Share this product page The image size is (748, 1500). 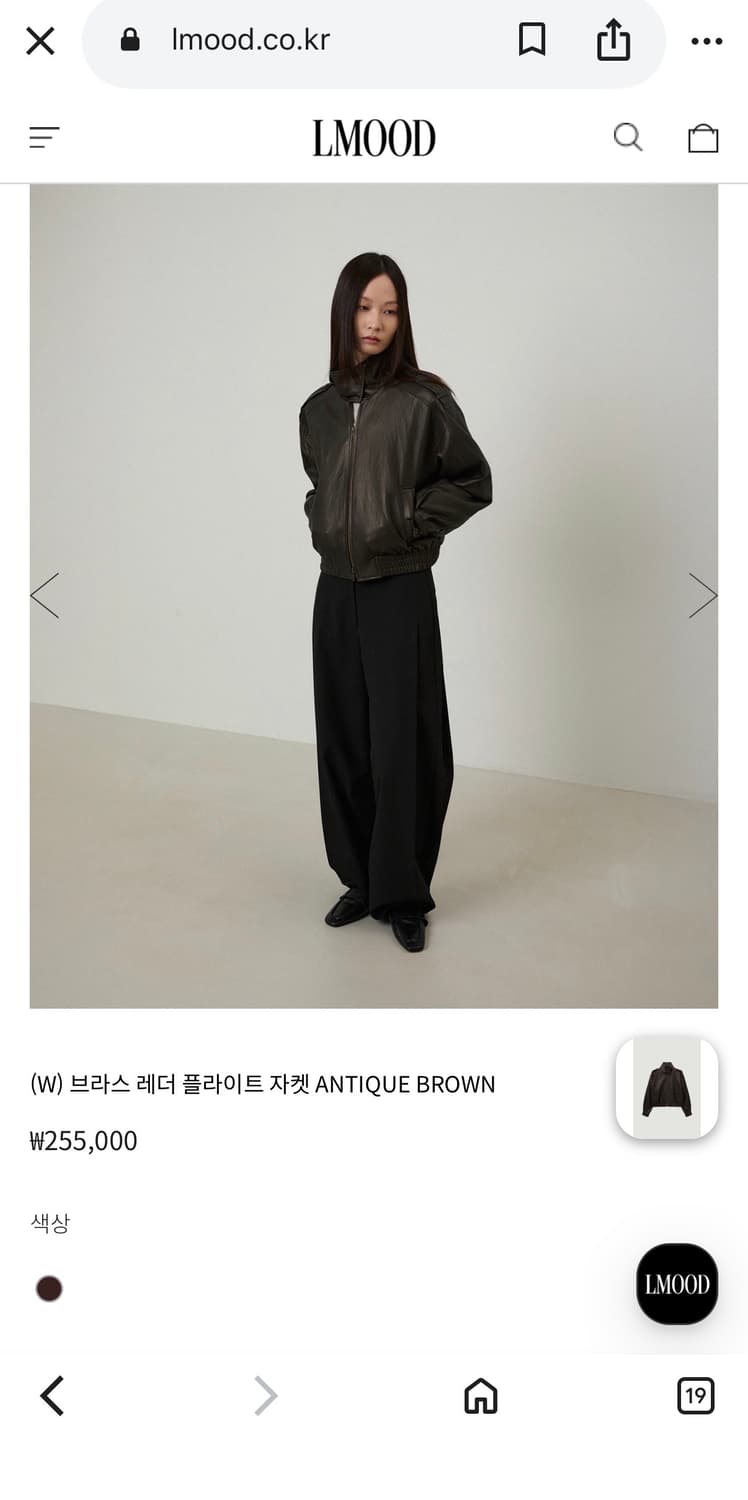coord(614,40)
